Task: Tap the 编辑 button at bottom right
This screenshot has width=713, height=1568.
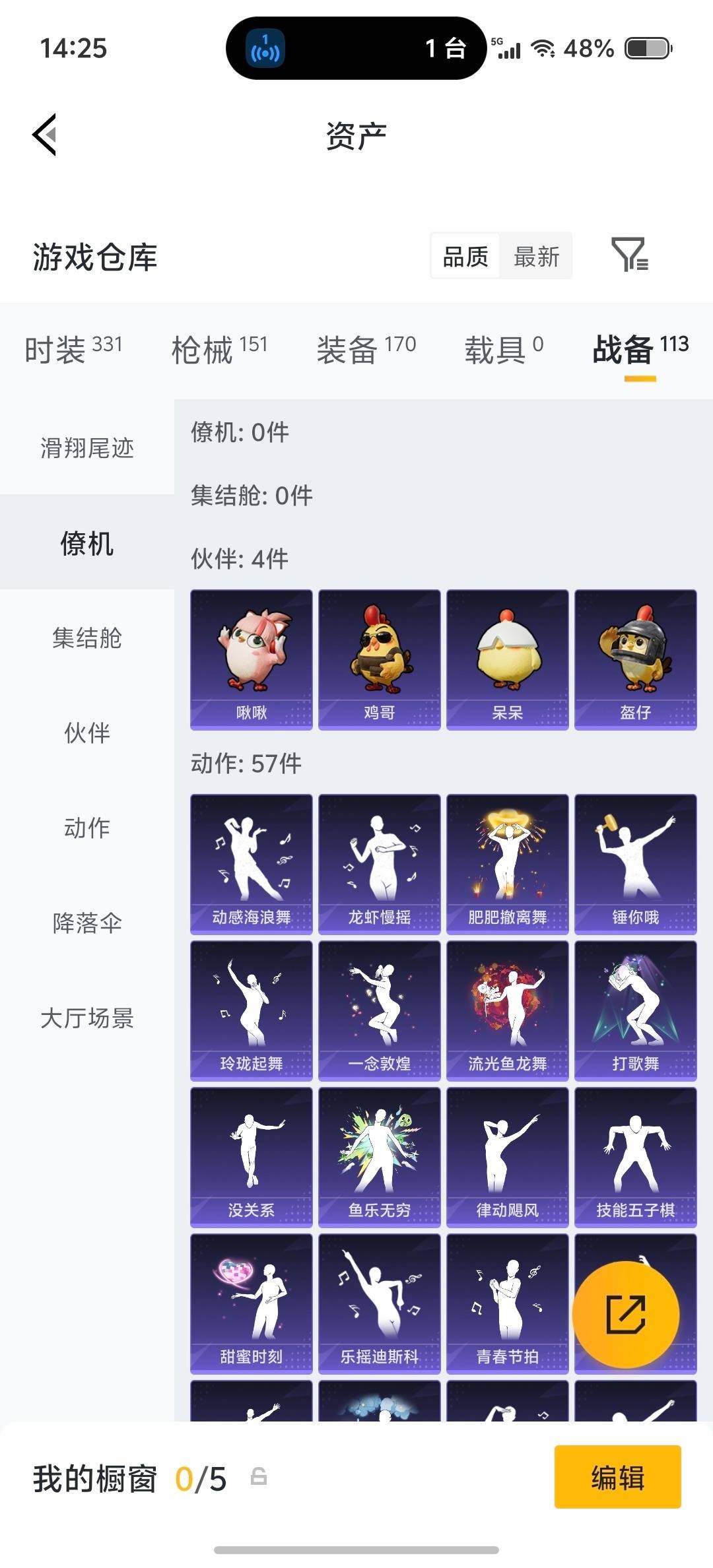Action: click(618, 1480)
